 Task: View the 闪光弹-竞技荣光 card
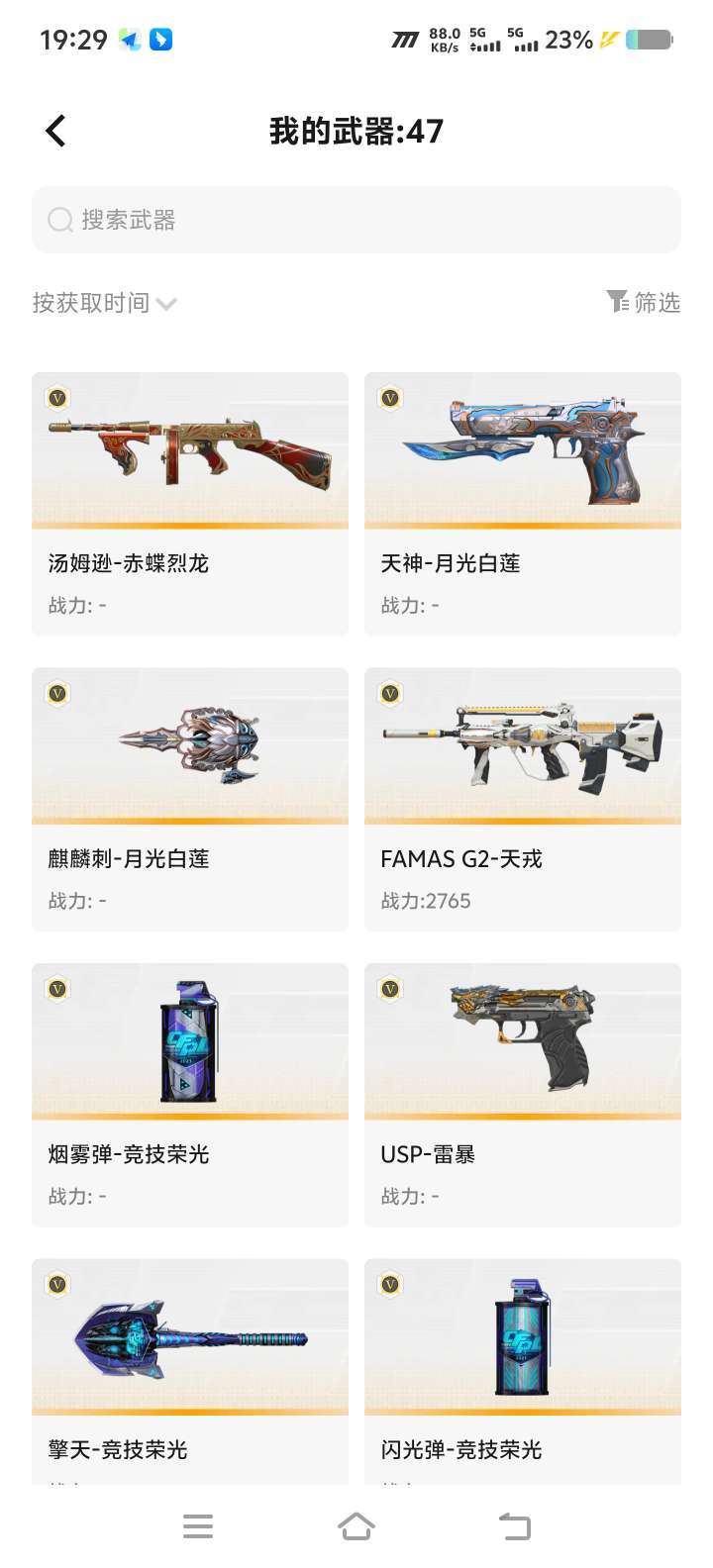click(x=523, y=1371)
